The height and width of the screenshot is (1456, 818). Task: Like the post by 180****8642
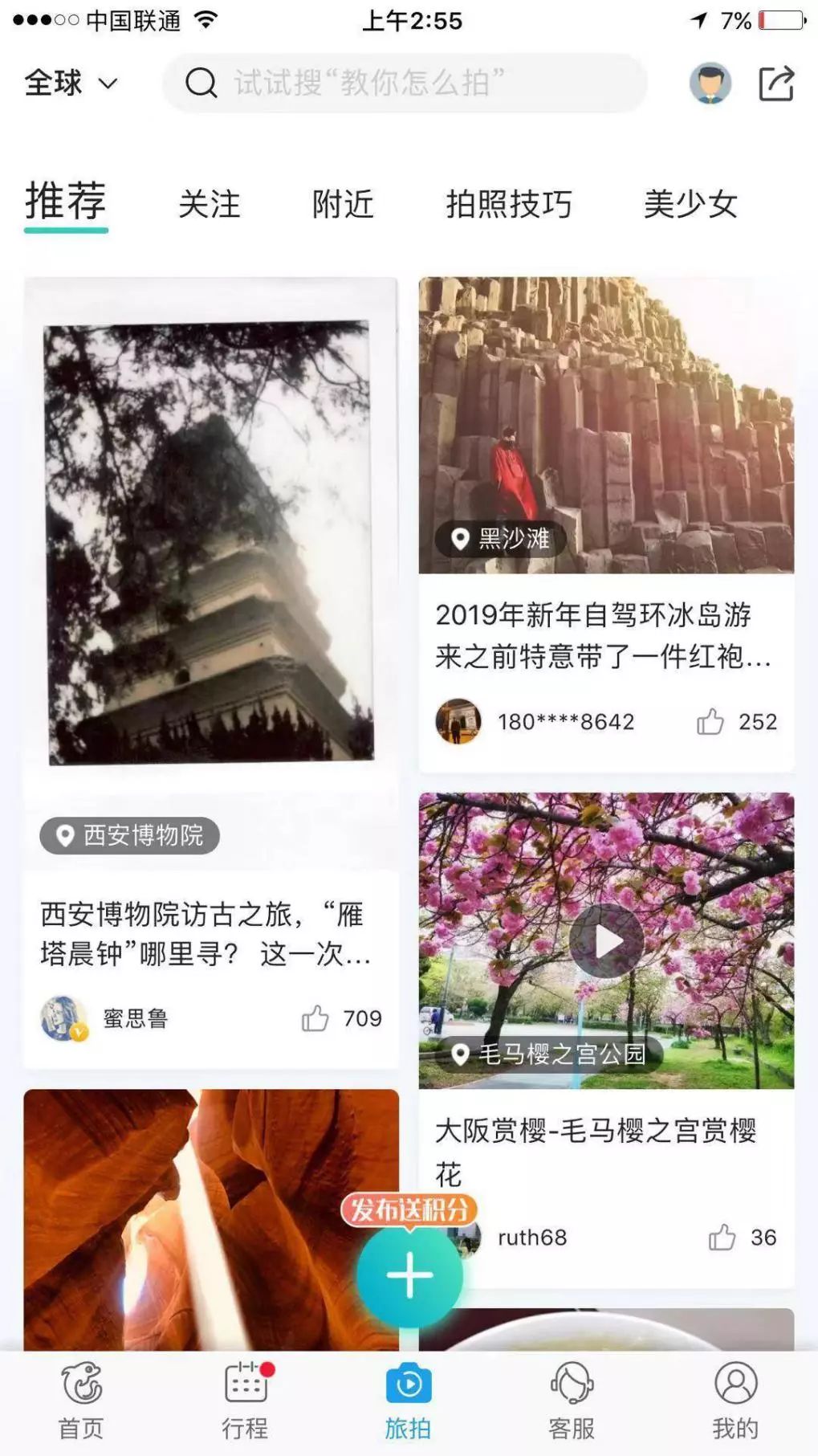tap(710, 722)
